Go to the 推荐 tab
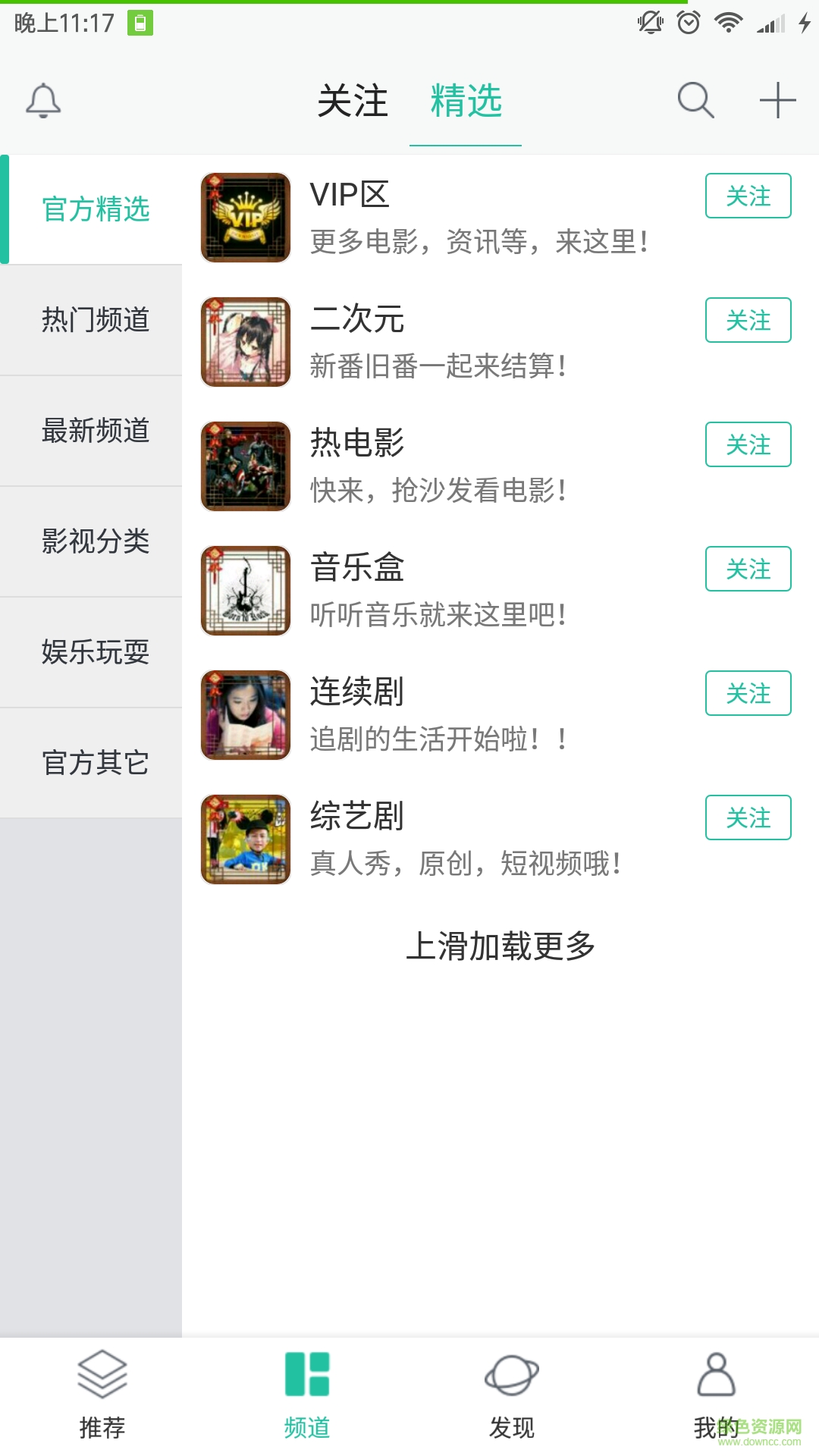819x1456 pixels. [102, 1395]
